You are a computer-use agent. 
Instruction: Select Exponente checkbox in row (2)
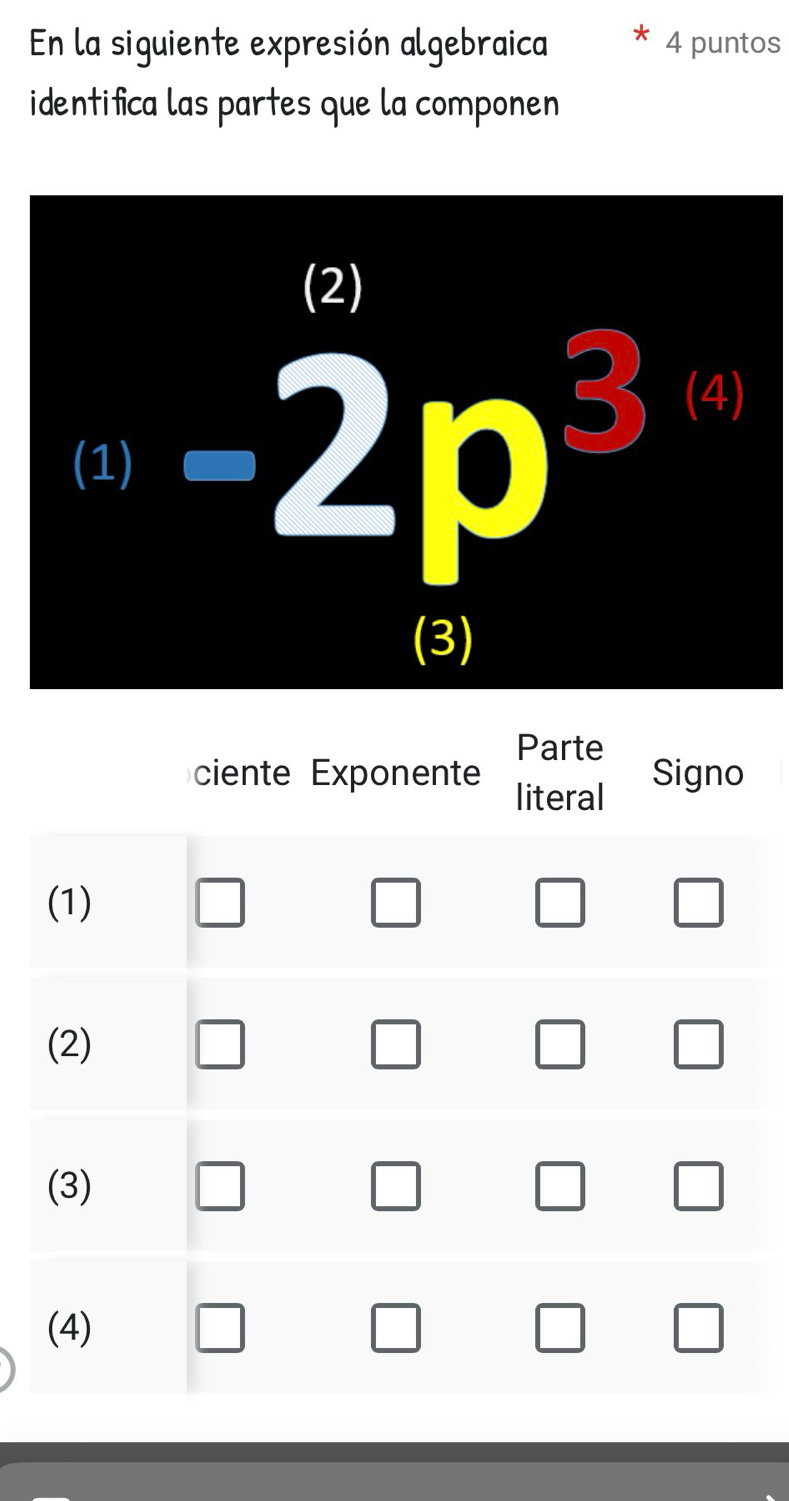coord(396,1044)
